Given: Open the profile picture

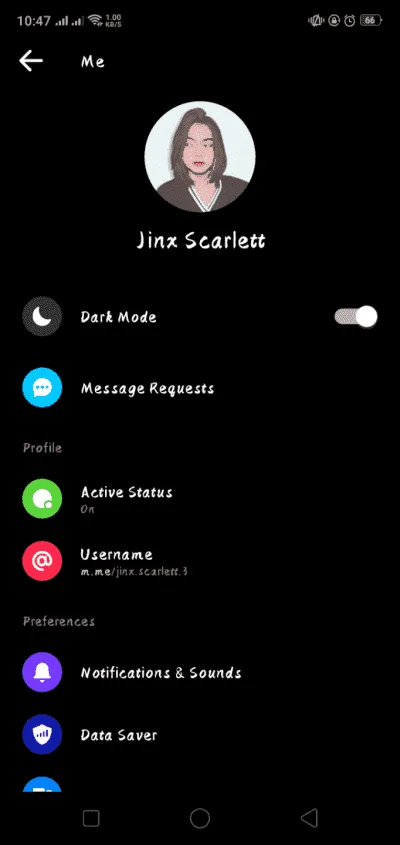Looking at the screenshot, I should click(200, 157).
